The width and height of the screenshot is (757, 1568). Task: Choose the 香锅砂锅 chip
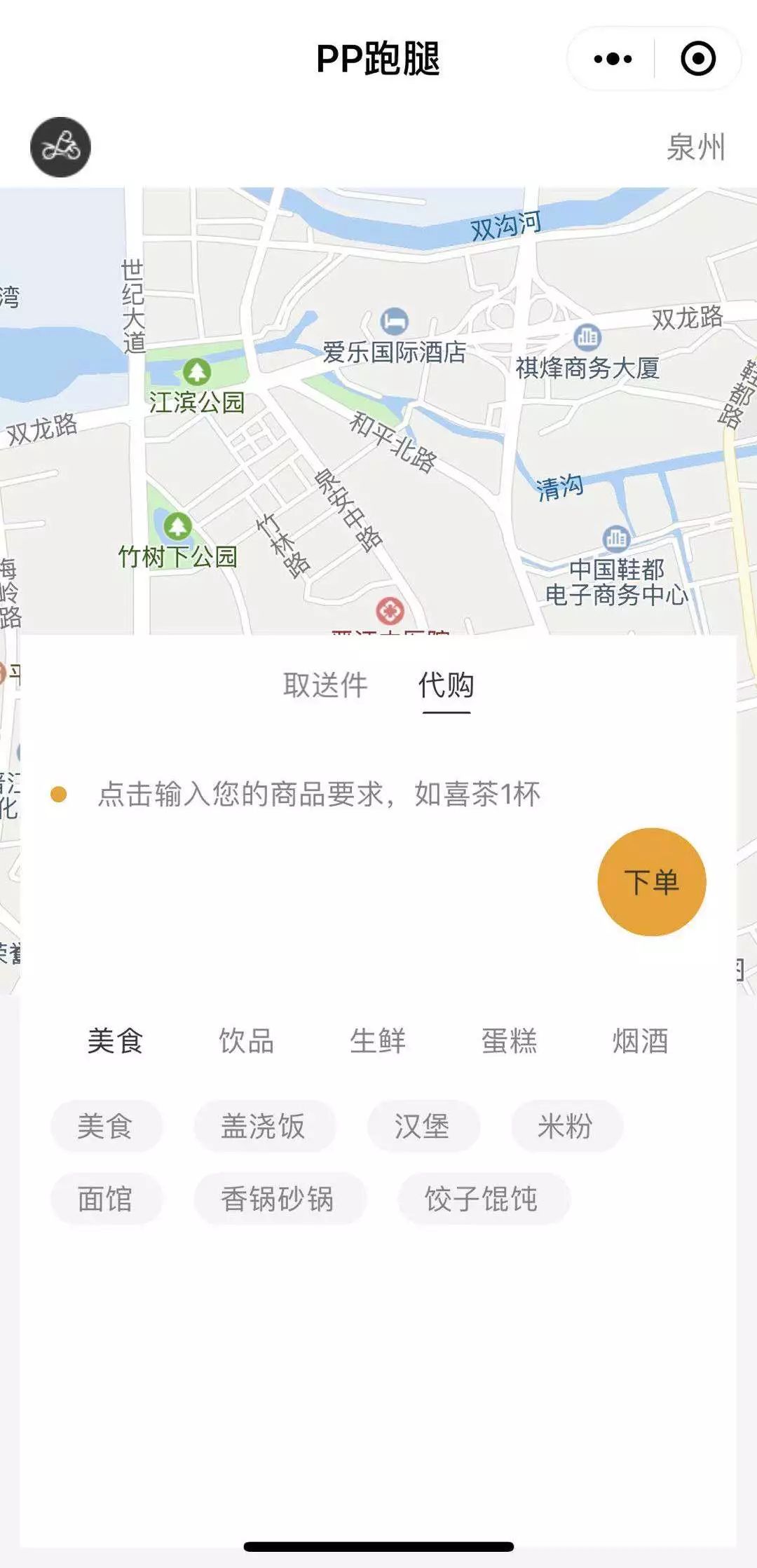point(279,1199)
